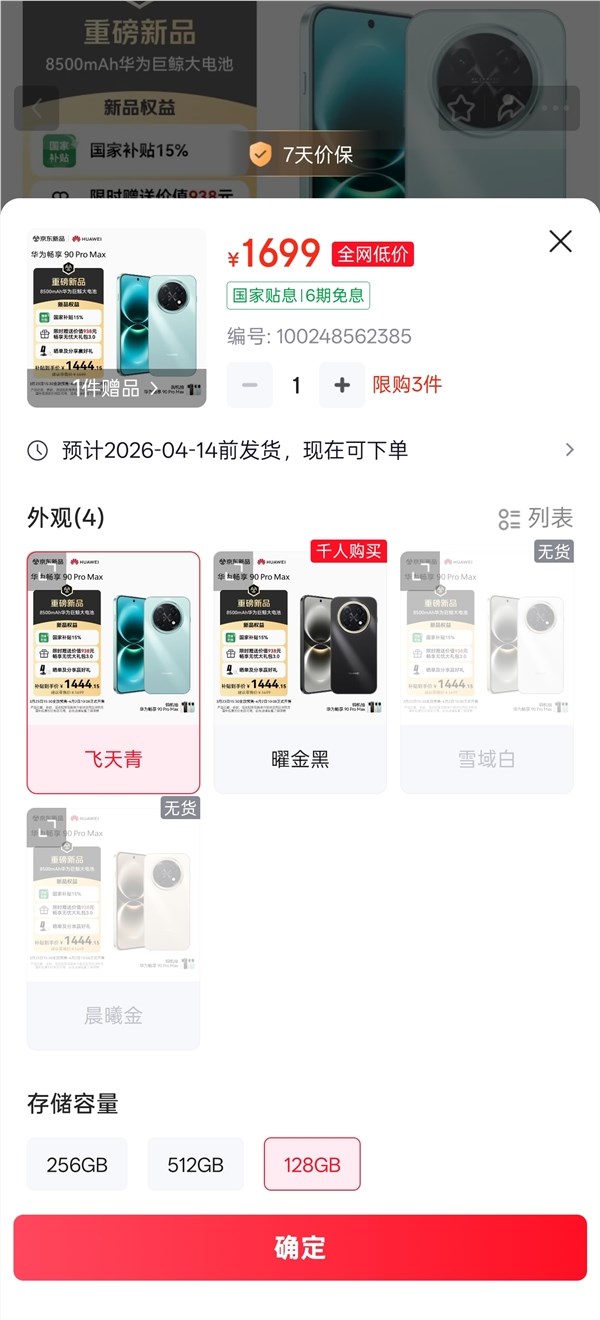This screenshot has height=1320, width=600.
Task: Increase the purchase quantity
Action: click(342, 385)
